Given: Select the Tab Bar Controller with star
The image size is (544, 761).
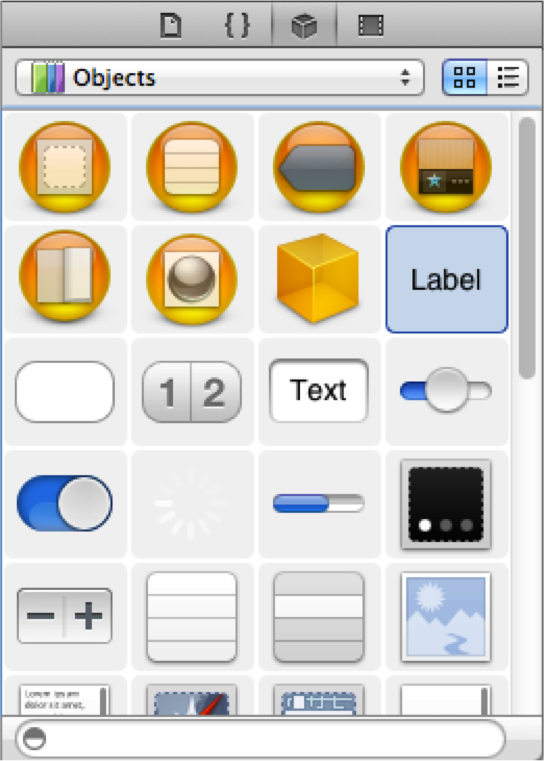Looking at the screenshot, I should (x=446, y=167).
